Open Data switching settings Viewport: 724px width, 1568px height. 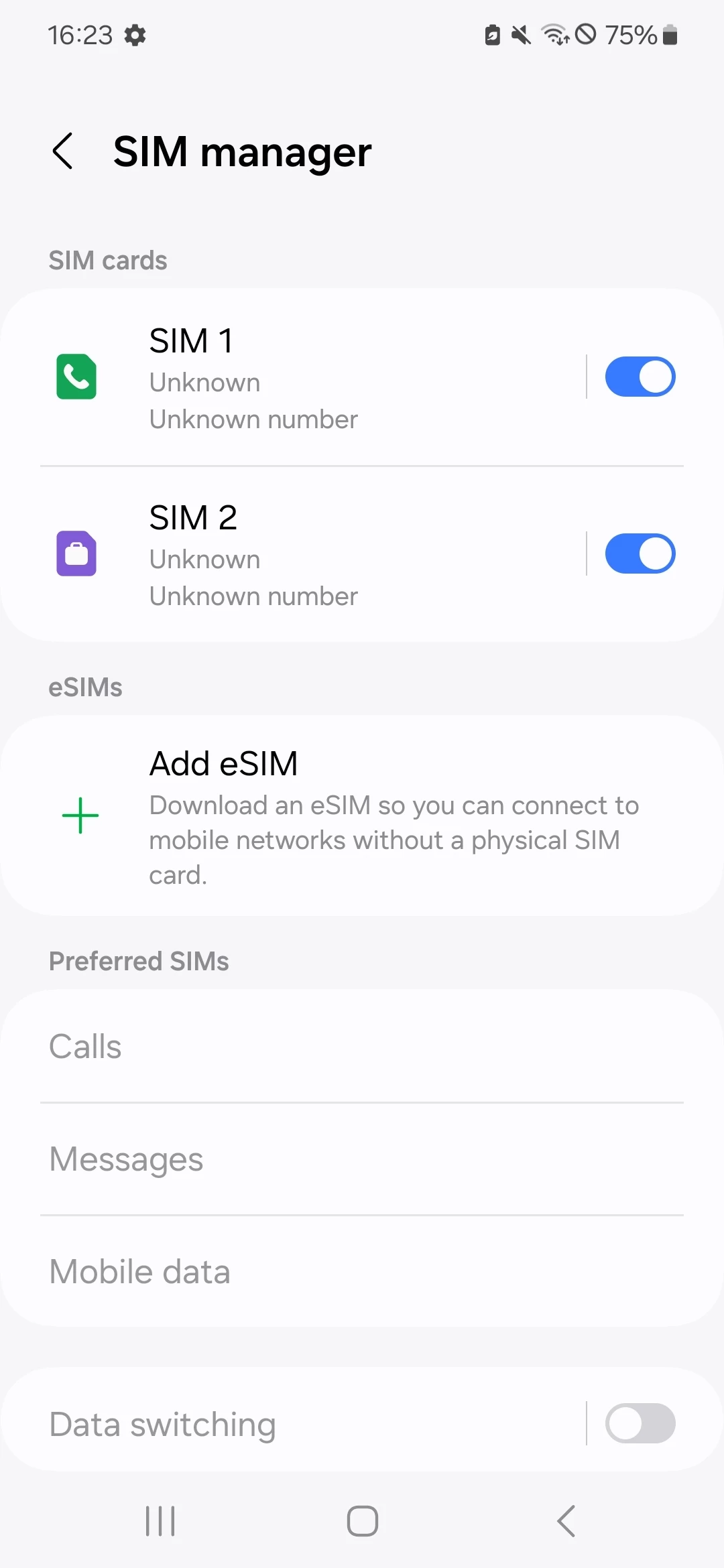coord(295,1424)
